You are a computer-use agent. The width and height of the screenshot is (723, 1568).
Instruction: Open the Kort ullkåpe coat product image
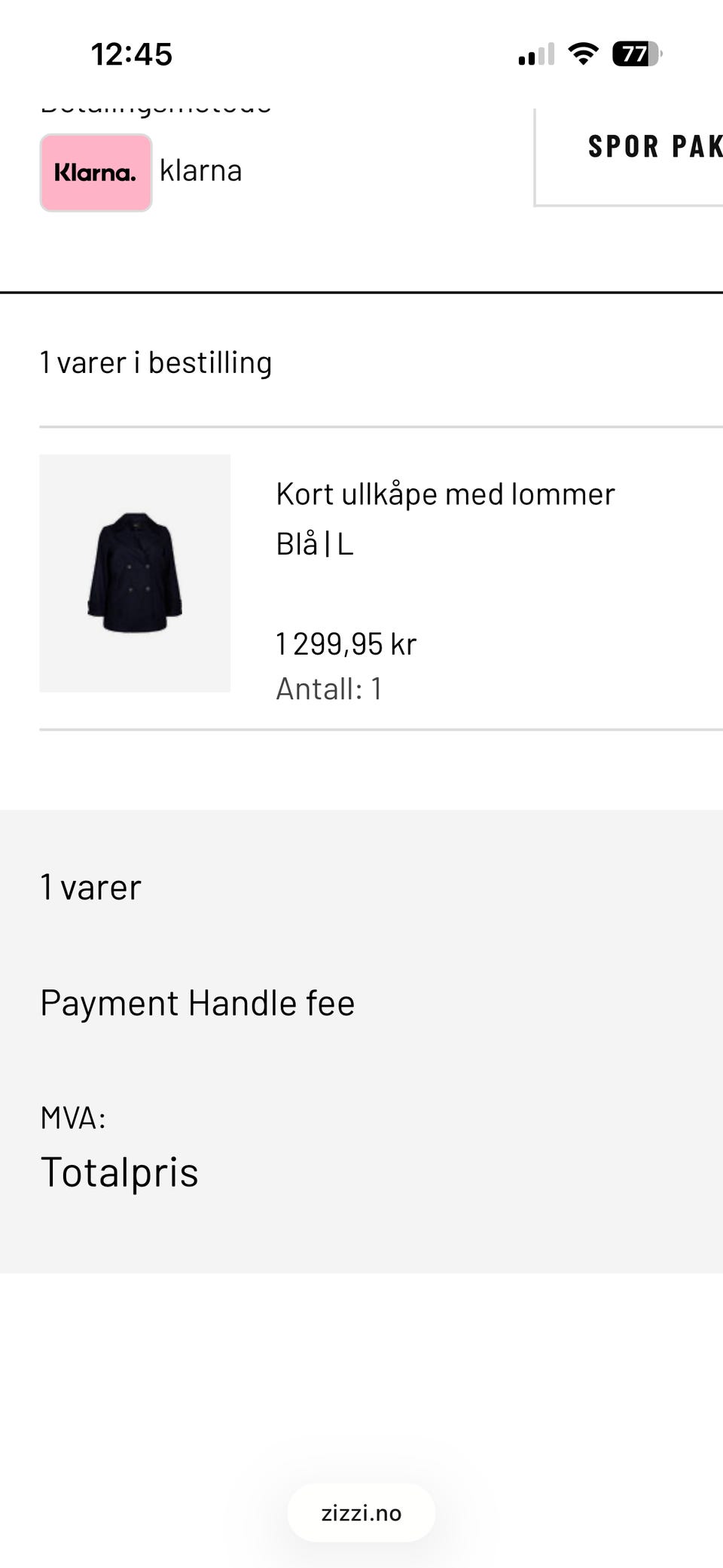pos(135,573)
